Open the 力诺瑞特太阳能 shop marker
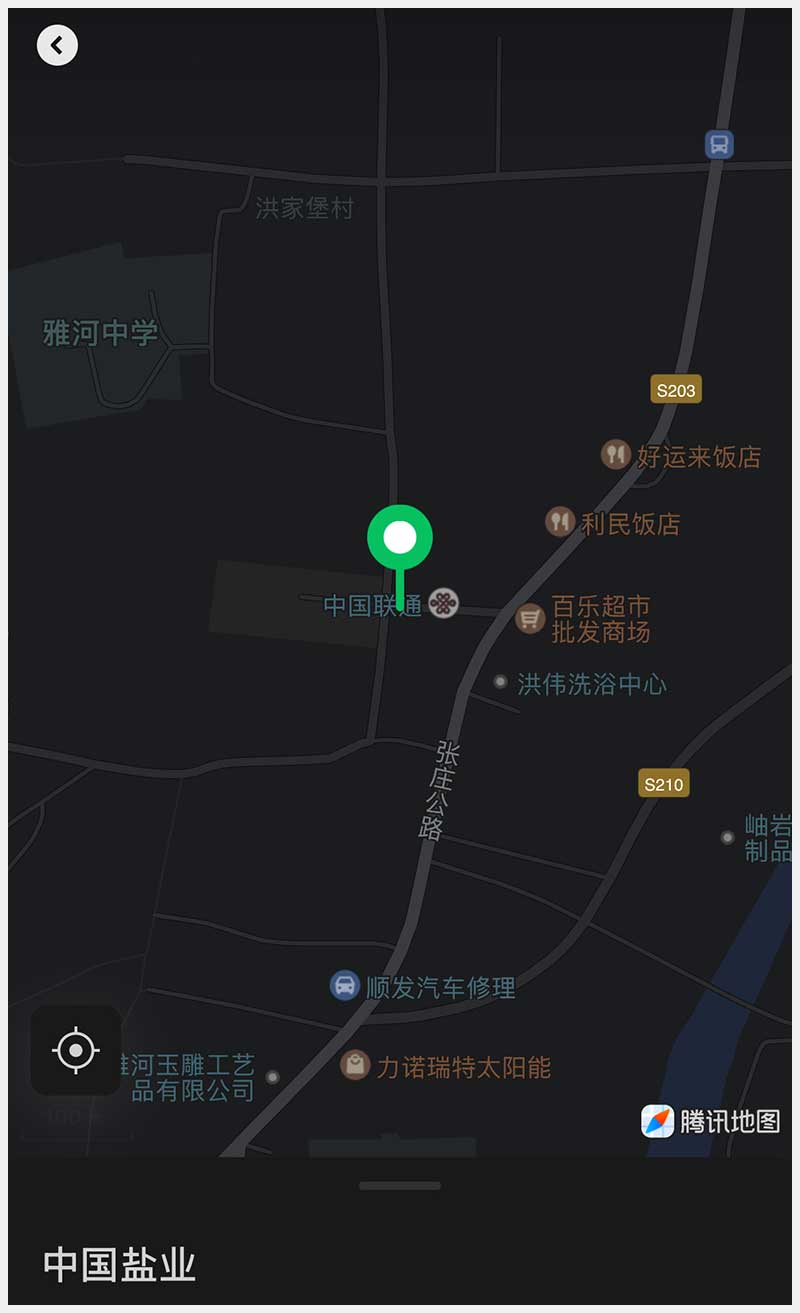The width and height of the screenshot is (800, 1313). tap(355, 1065)
